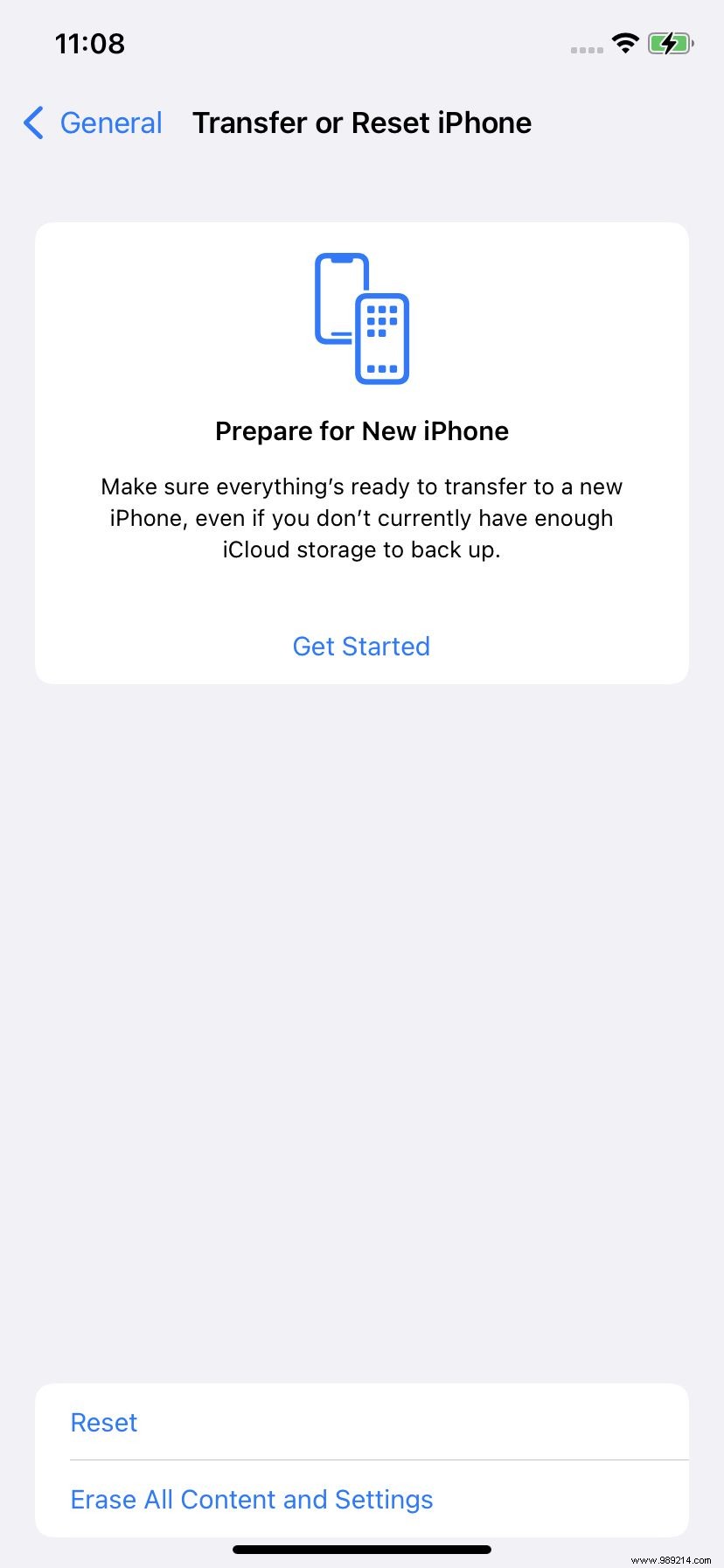Tap the Reset button

tap(103, 1424)
